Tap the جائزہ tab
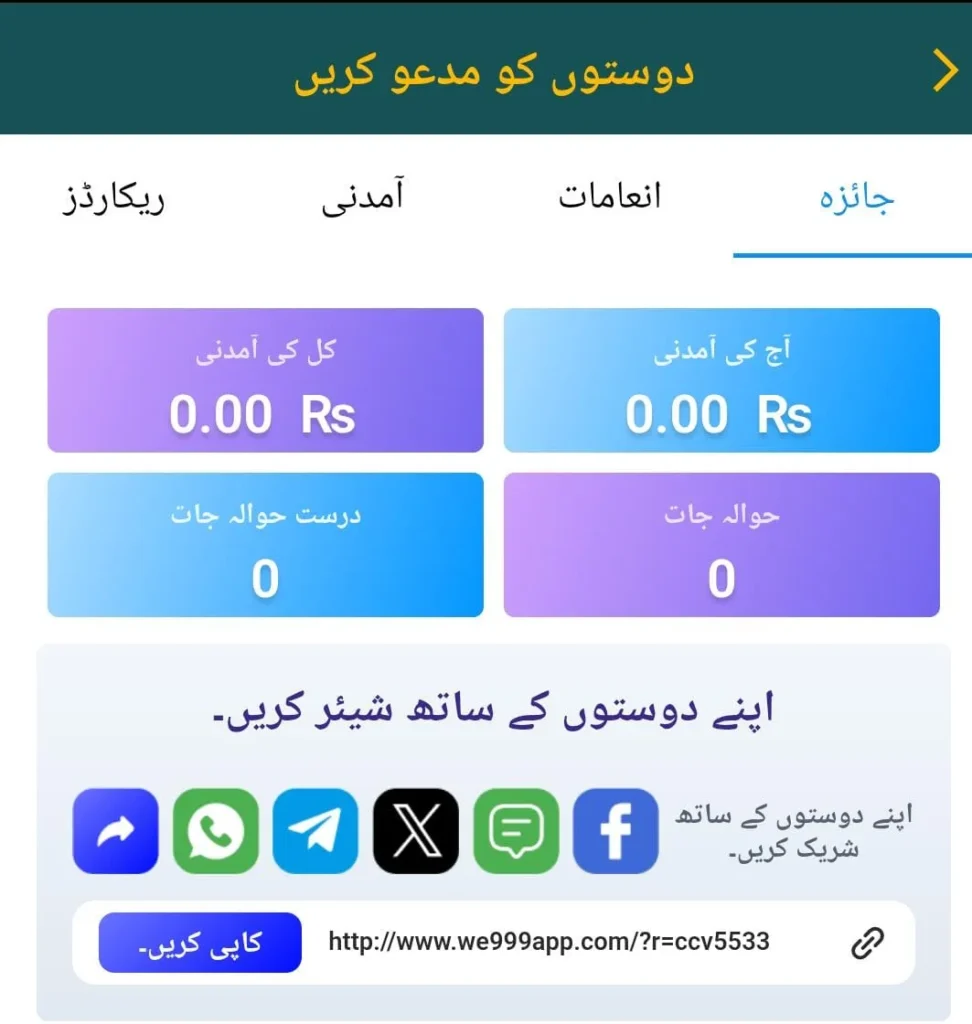Image resolution: width=972 pixels, height=1024 pixels. (x=856, y=197)
